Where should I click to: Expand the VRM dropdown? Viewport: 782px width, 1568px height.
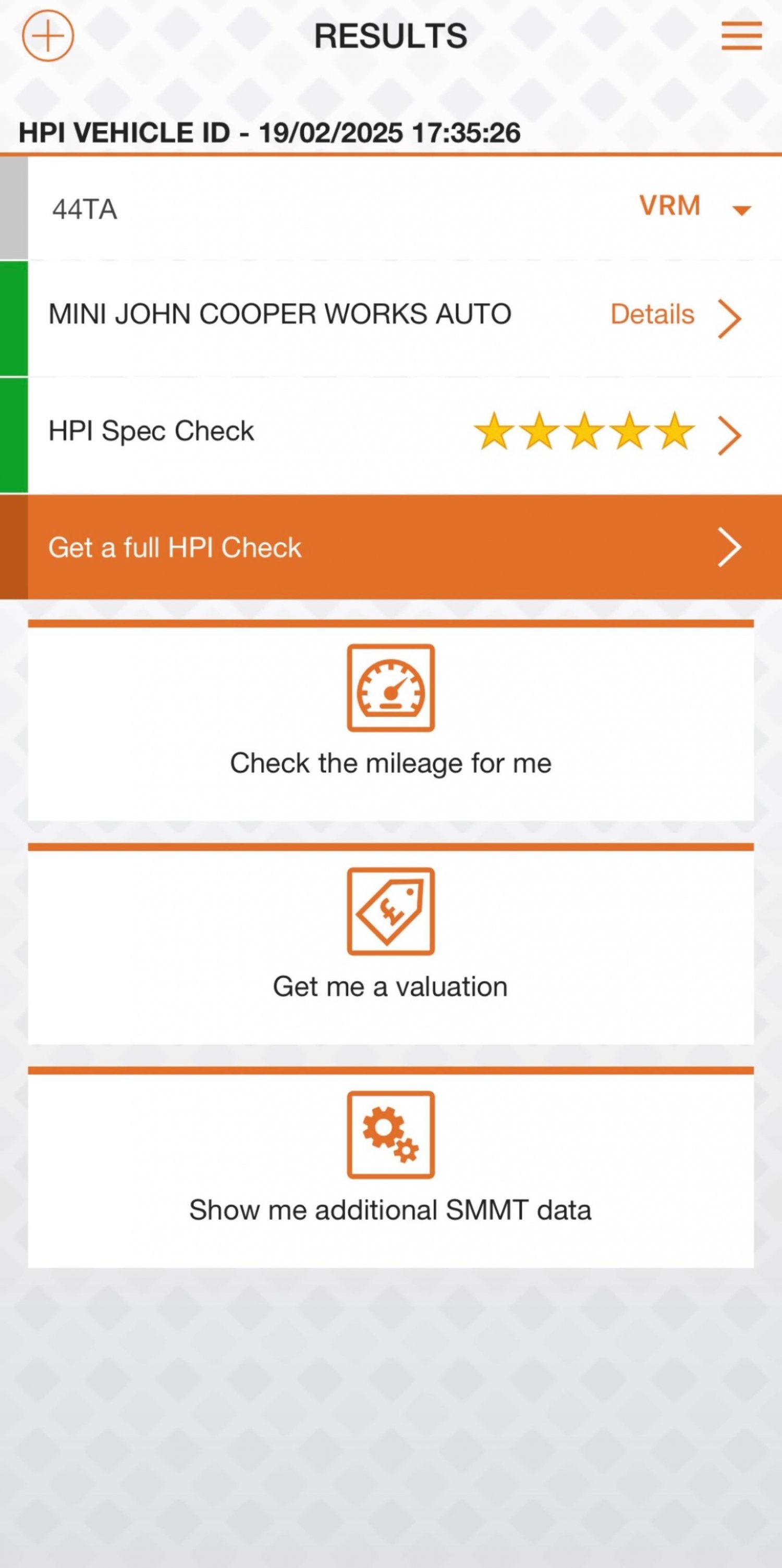click(x=695, y=207)
